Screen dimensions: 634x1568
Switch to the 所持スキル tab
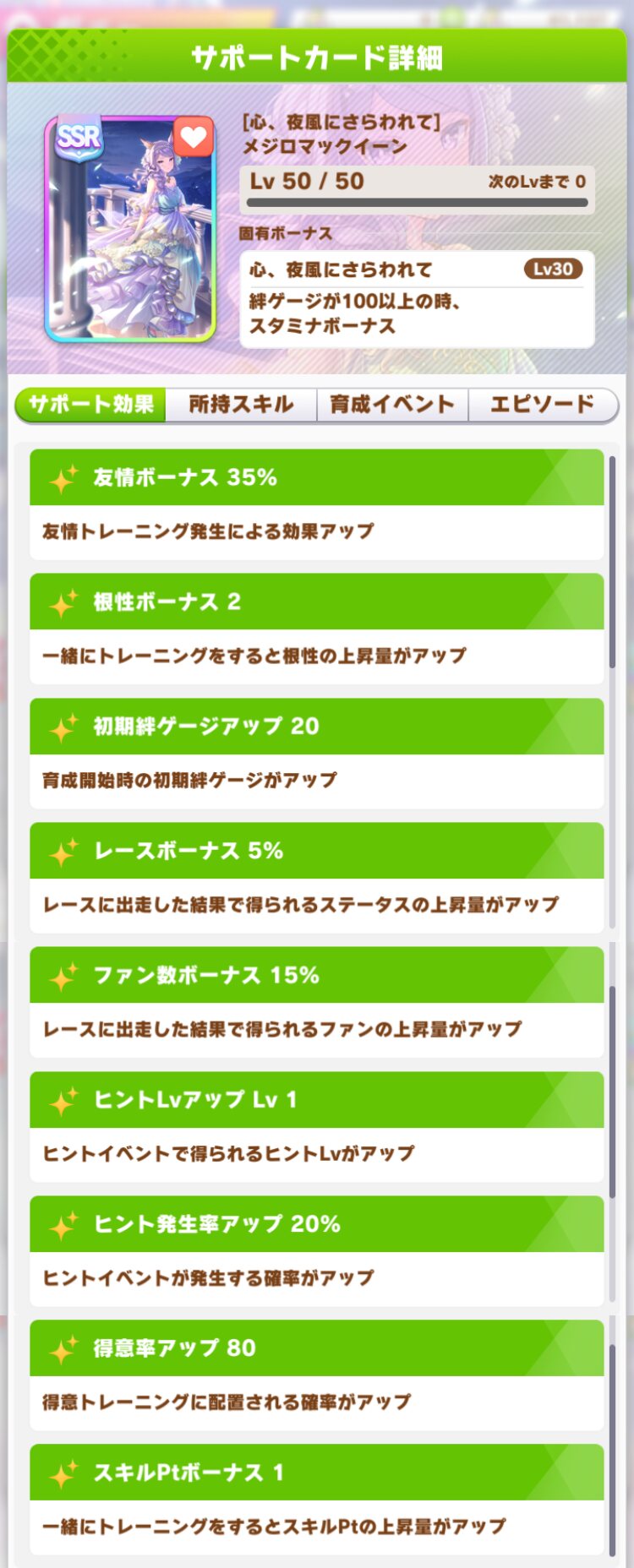pos(241,405)
